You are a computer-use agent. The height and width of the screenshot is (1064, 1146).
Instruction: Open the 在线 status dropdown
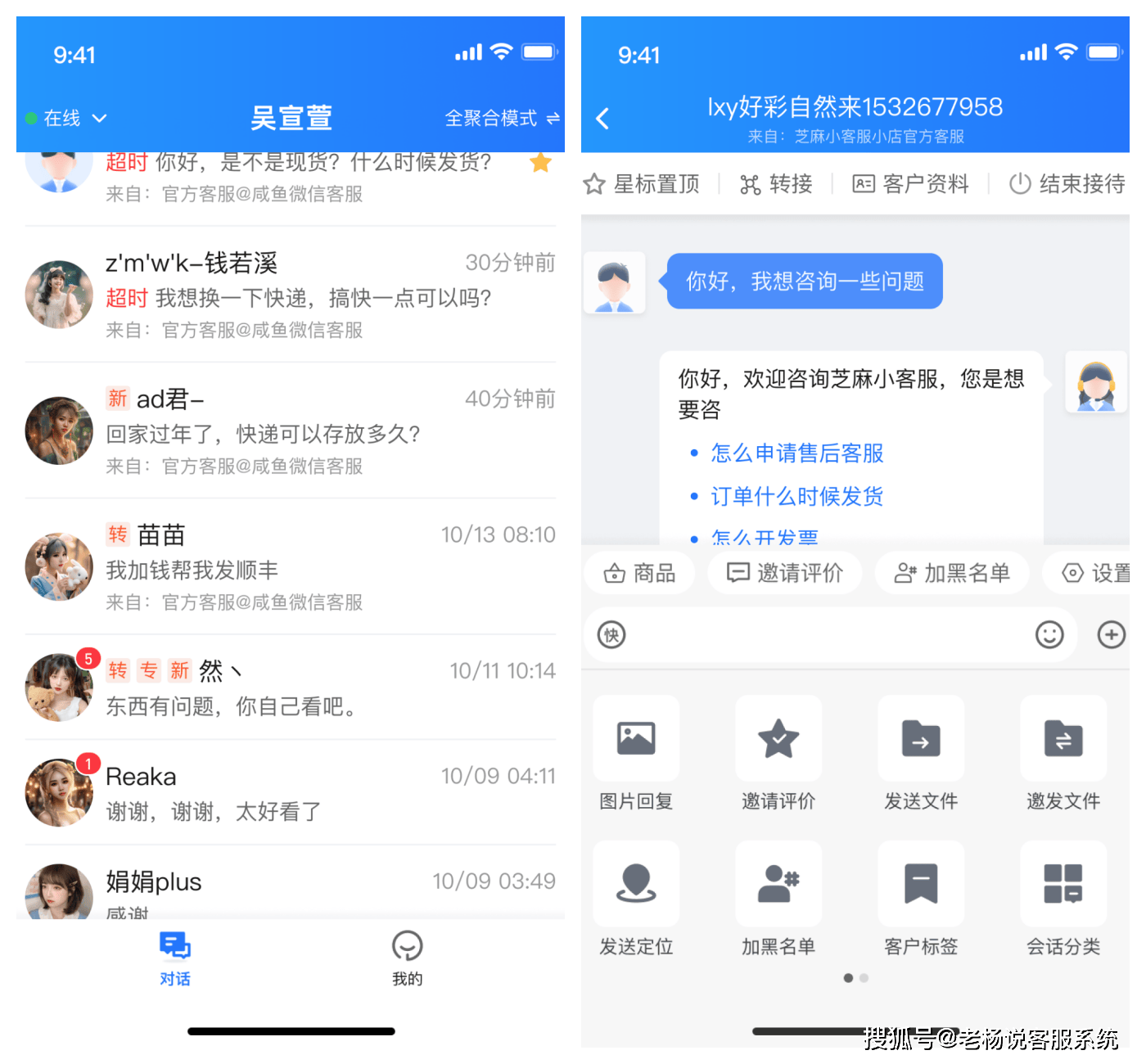(x=65, y=119)
